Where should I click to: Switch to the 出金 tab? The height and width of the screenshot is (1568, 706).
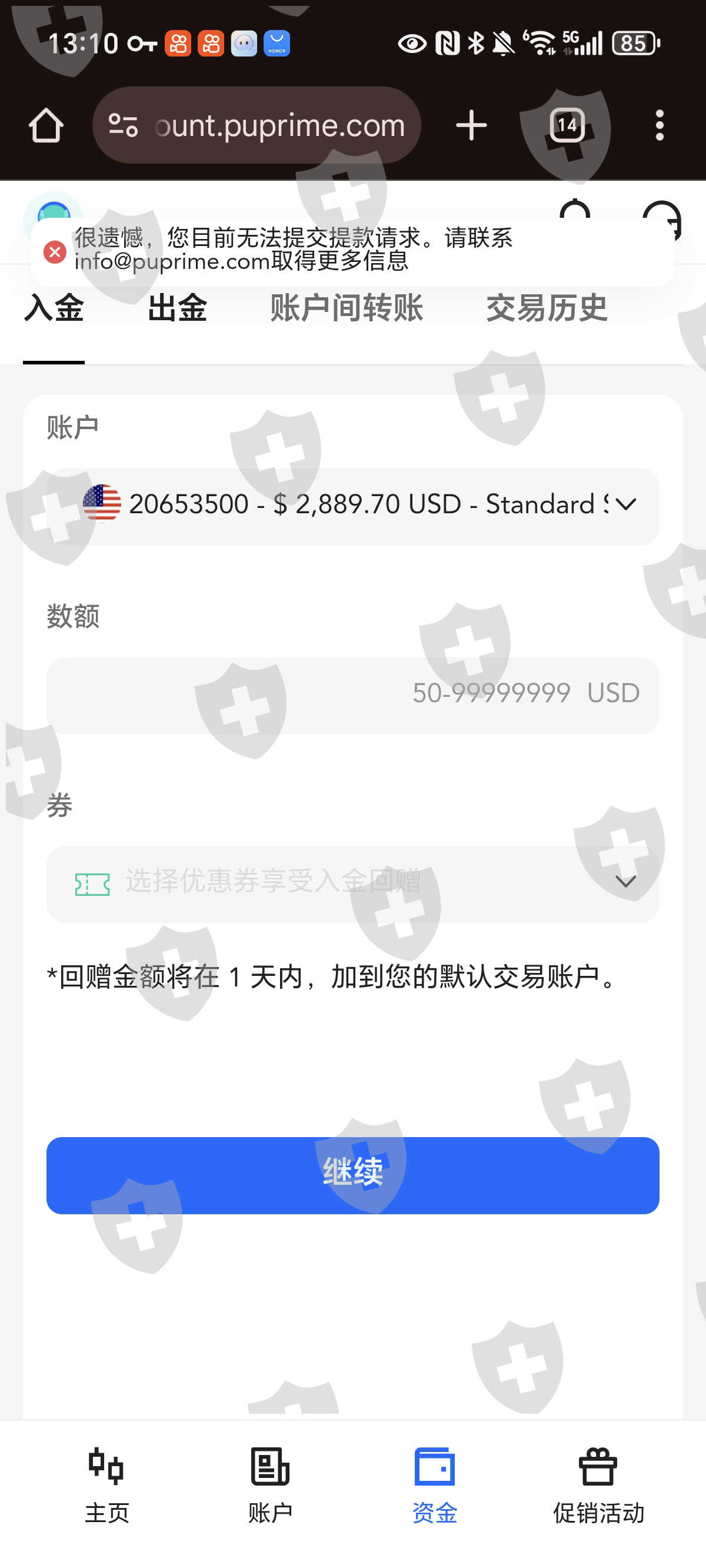[x=177, y=308]
